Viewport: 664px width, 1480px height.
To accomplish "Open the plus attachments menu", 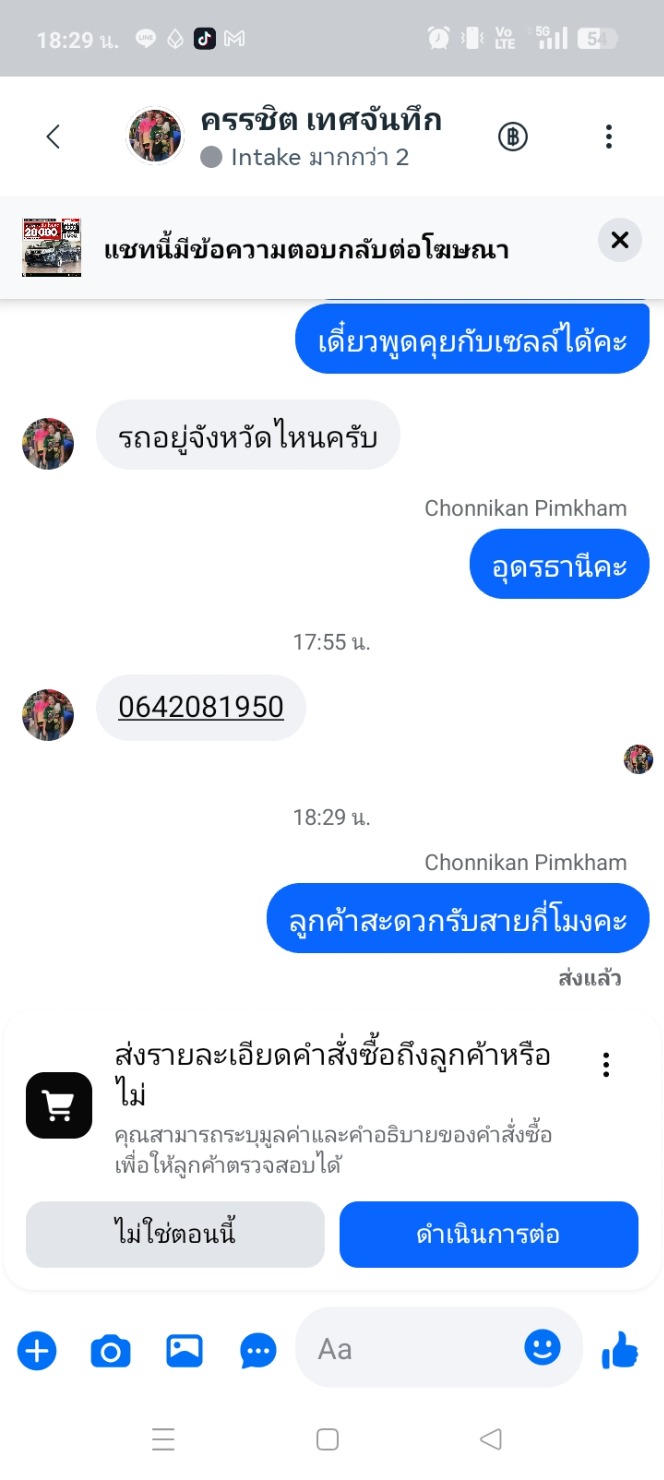I will pos(37,1352).
